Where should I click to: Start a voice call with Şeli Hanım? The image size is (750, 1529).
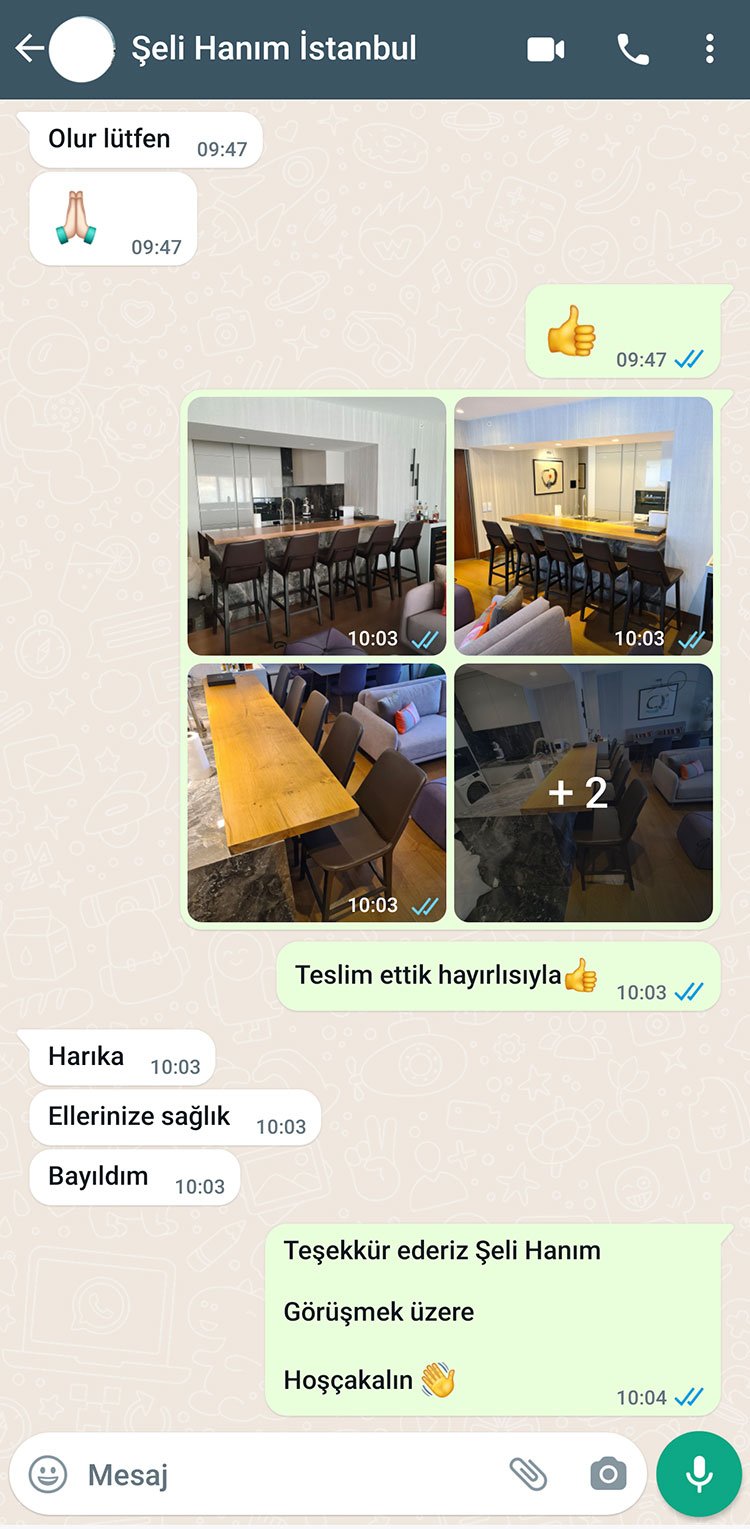[632, 49]
